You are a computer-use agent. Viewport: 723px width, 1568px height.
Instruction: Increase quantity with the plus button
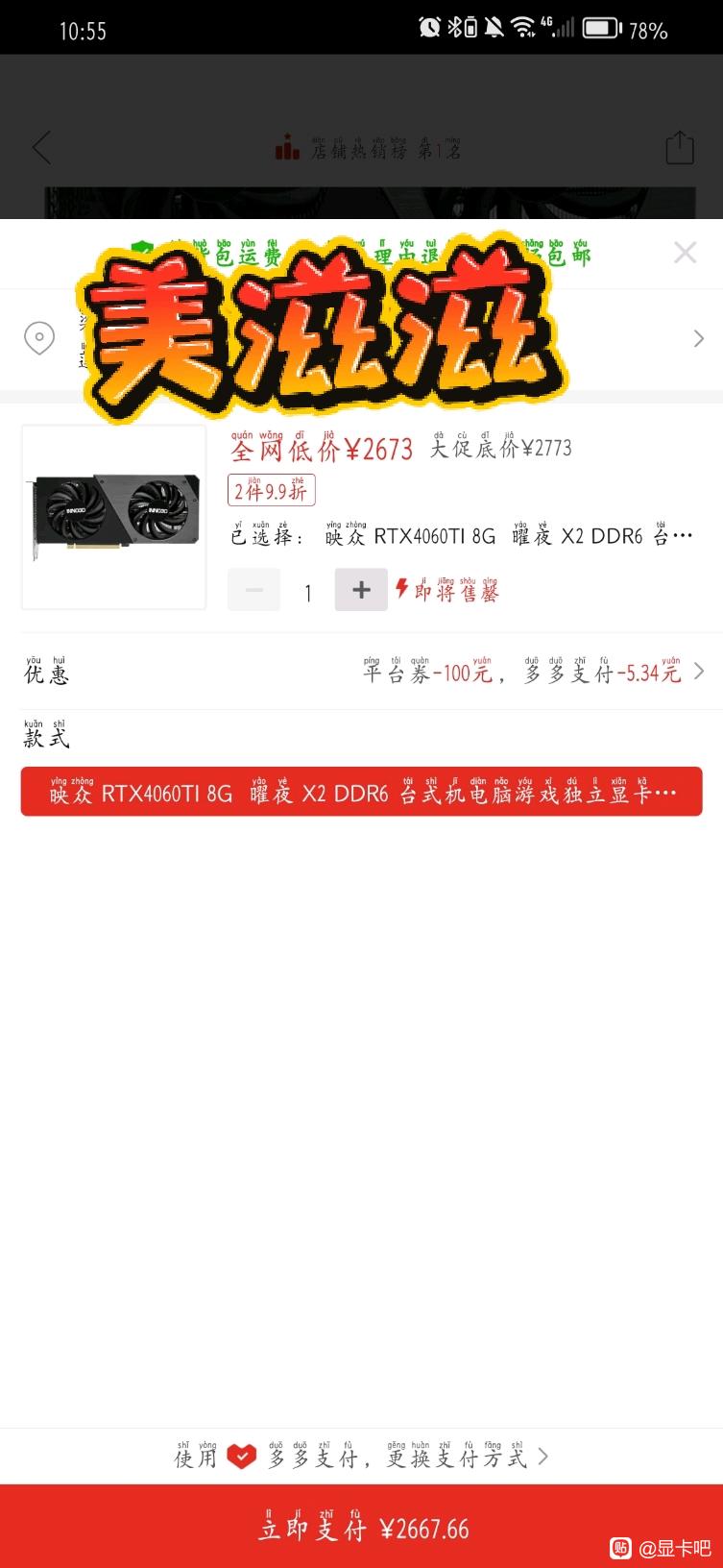pos(361,590)
